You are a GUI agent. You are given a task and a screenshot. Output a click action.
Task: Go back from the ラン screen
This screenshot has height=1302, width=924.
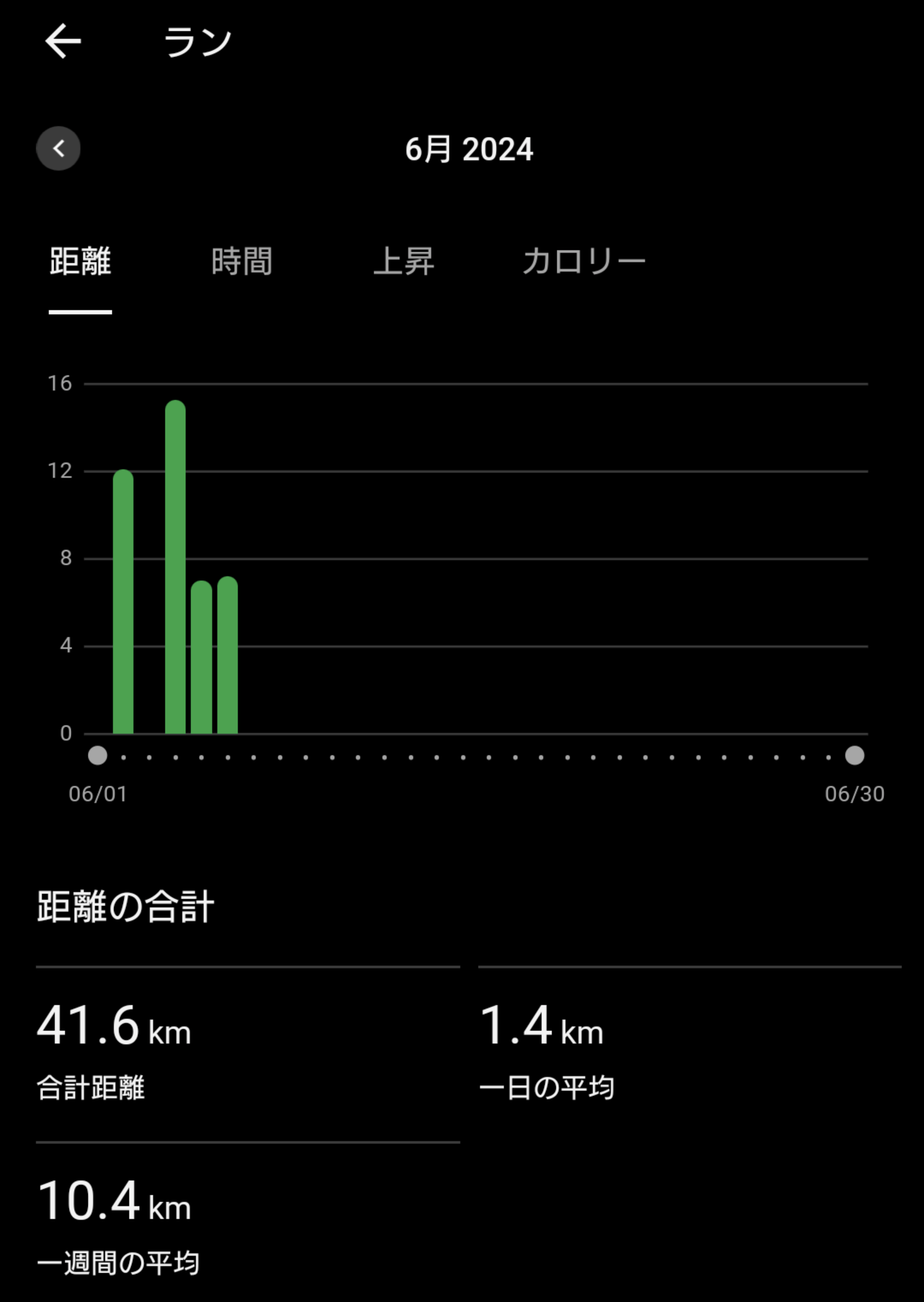63,41
